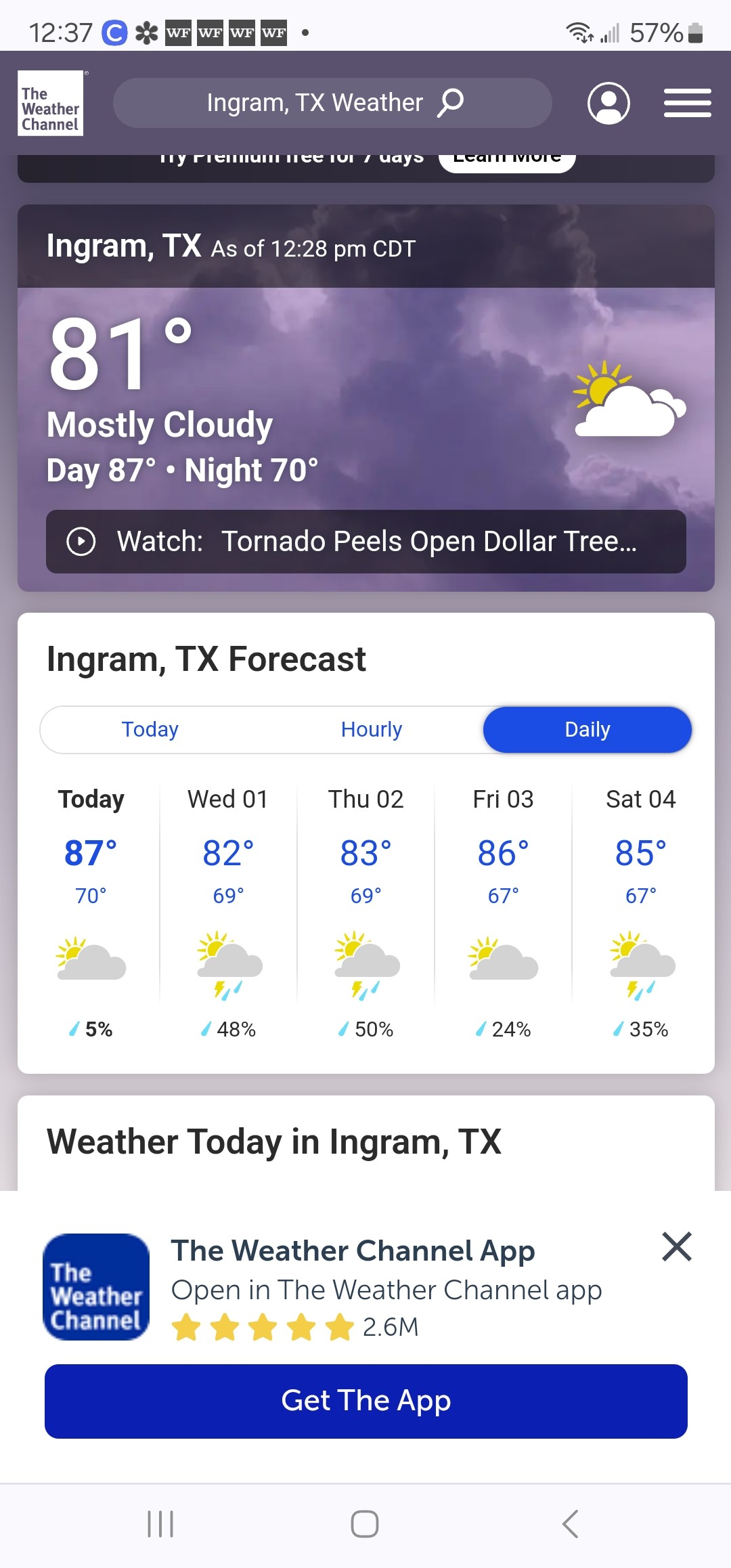Switch to the Today forecast tab

(x=150, y=730)
